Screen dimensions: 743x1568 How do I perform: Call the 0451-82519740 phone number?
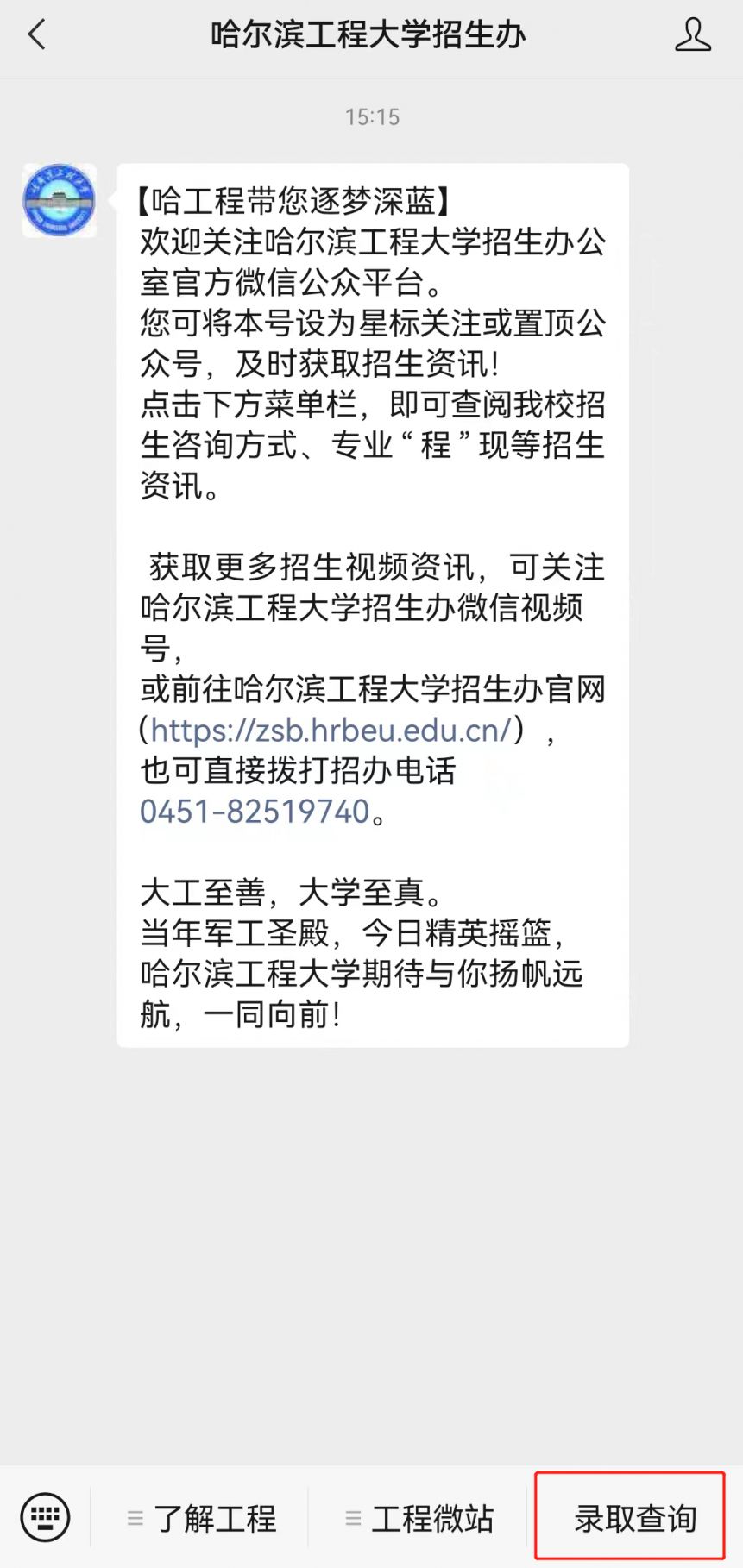click(255, 811)
